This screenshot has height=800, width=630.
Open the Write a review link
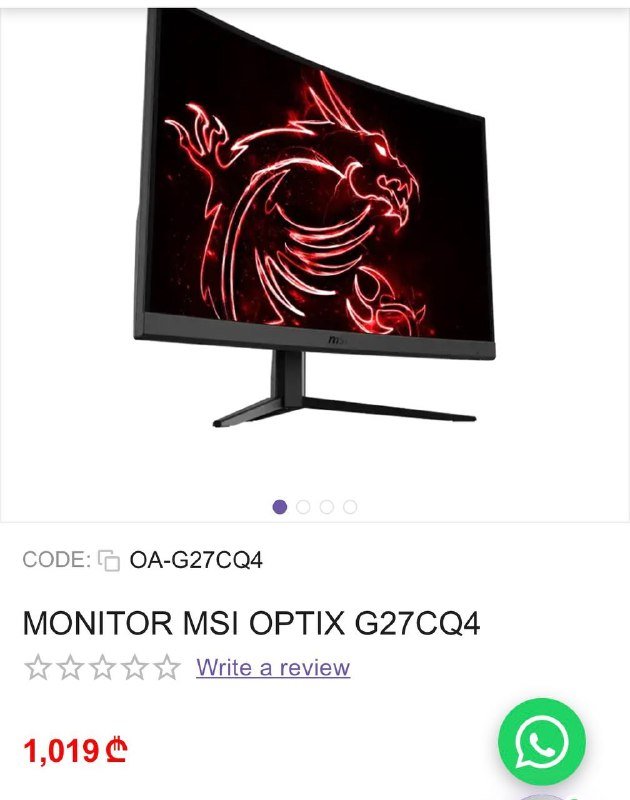pos(273,667)
